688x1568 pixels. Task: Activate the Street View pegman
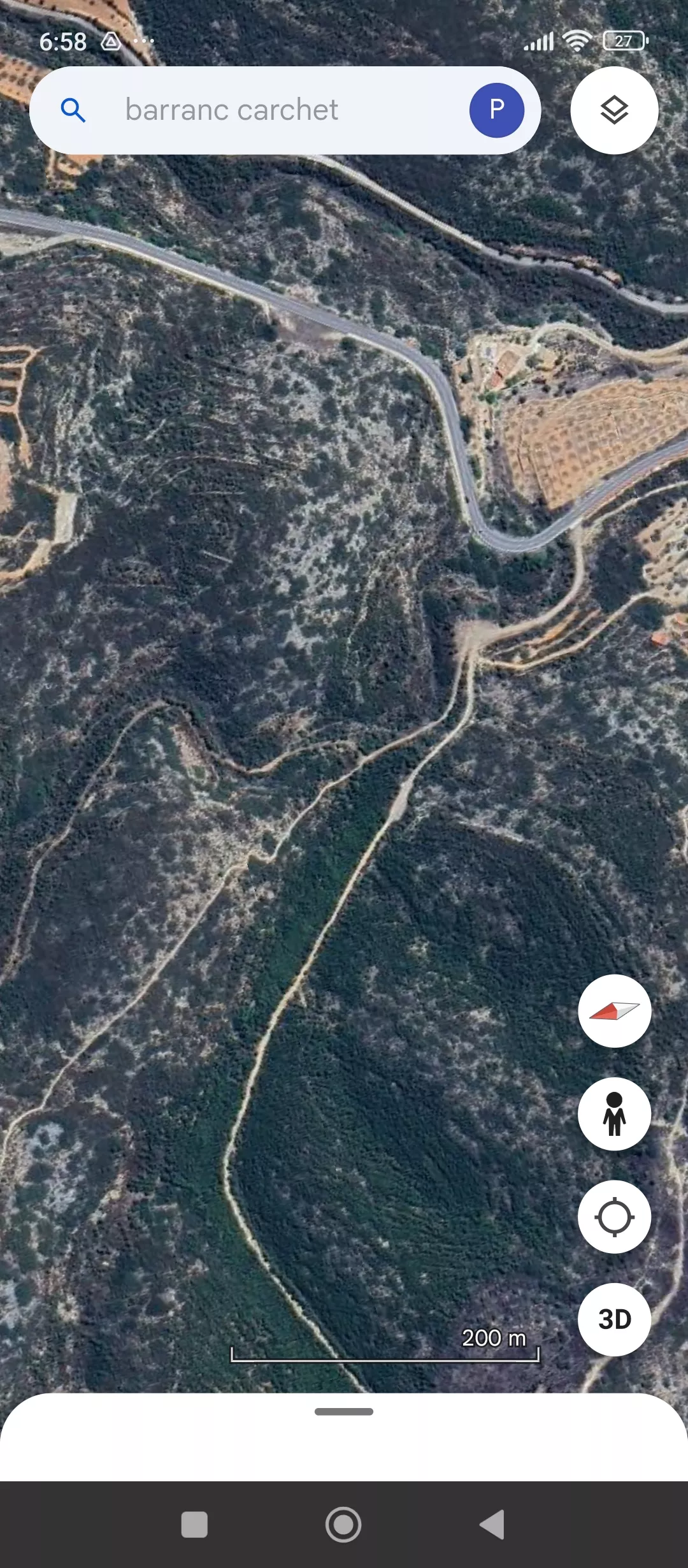tap(614, 1114)
